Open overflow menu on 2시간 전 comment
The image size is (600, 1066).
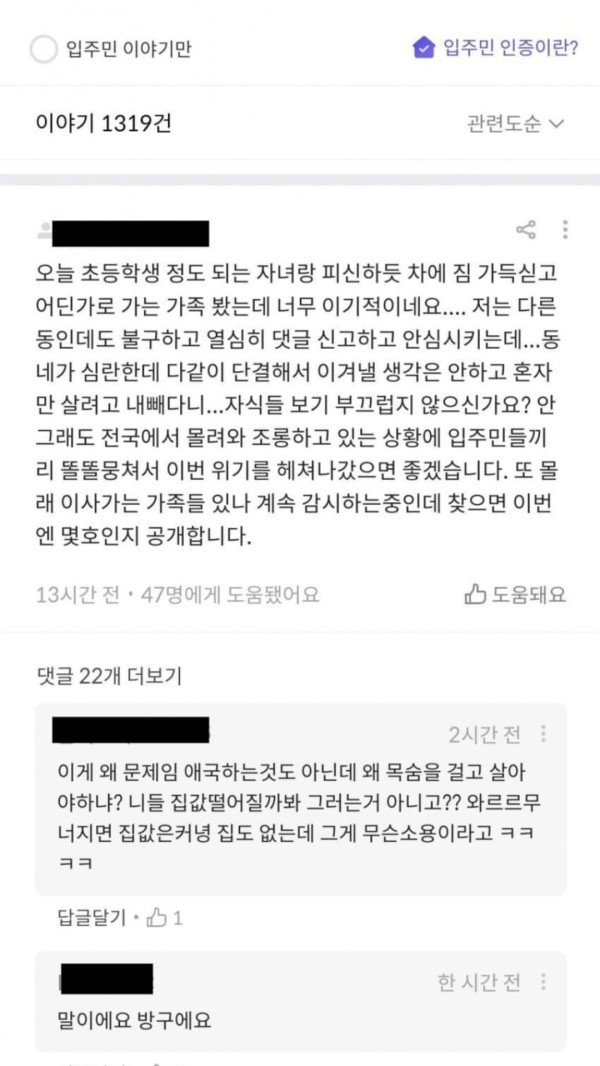click(x=543, y=734)
